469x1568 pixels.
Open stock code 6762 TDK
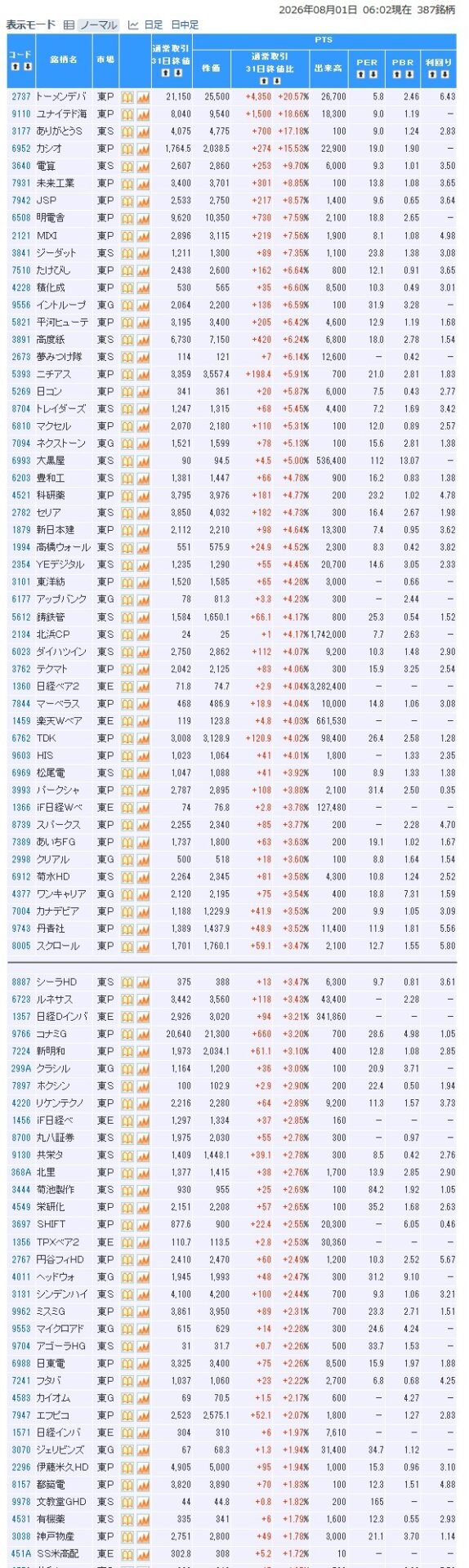20,738
